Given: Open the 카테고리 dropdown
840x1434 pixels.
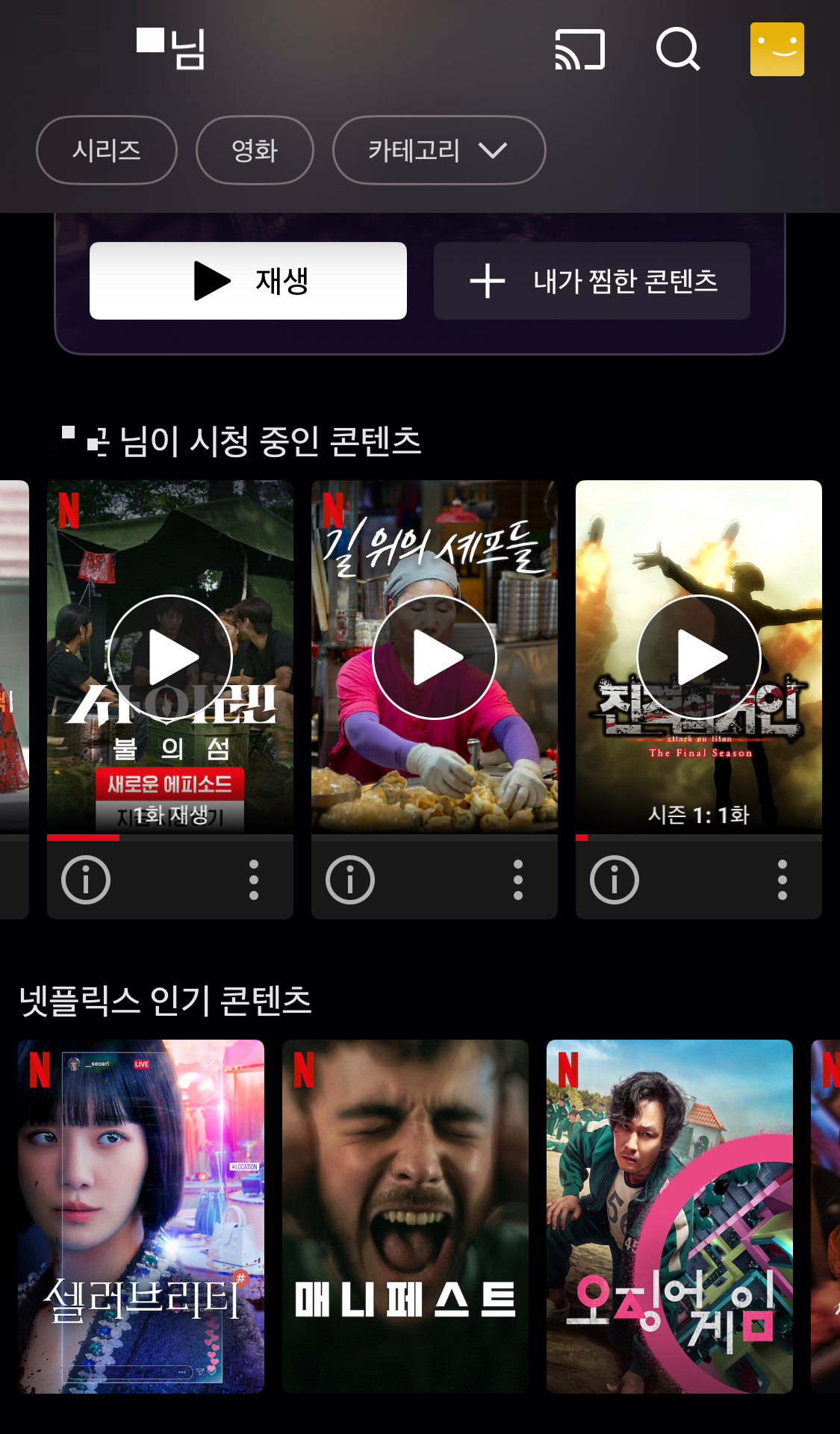Looking at the screenshot, I should pos(439,150).
